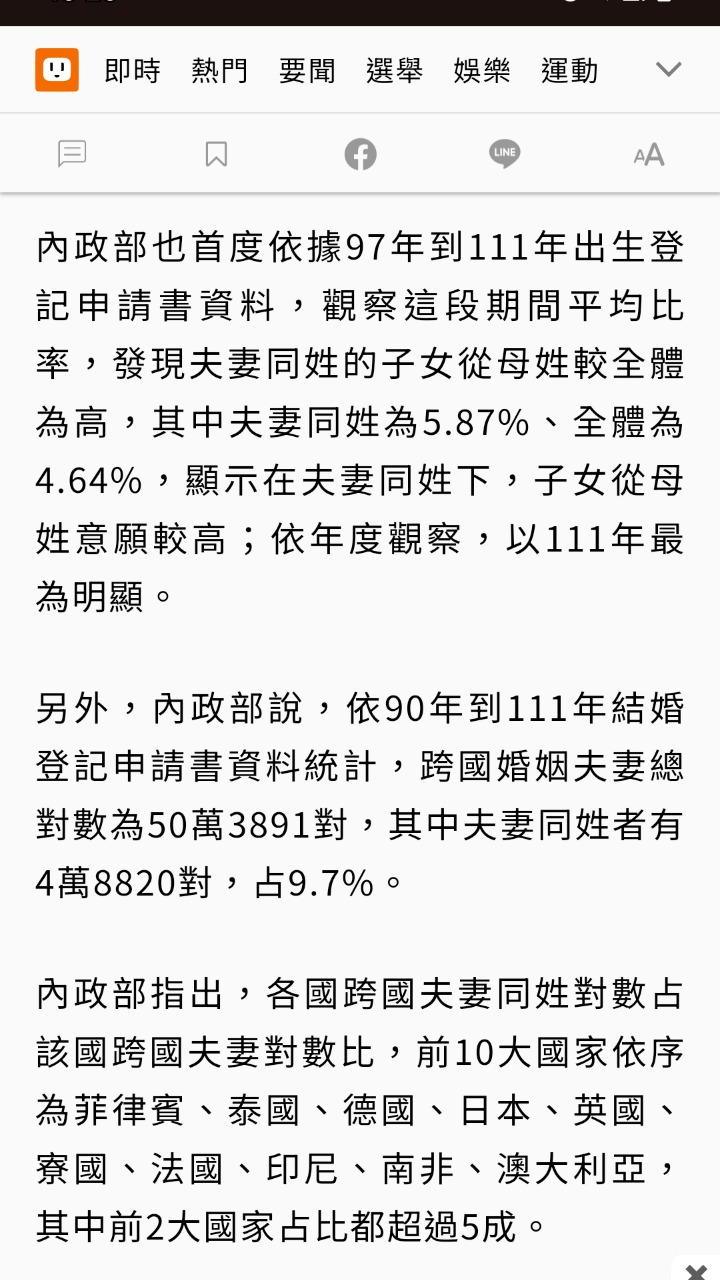
Task: Expand the category list chevron
Action: (x=668, y=70)
